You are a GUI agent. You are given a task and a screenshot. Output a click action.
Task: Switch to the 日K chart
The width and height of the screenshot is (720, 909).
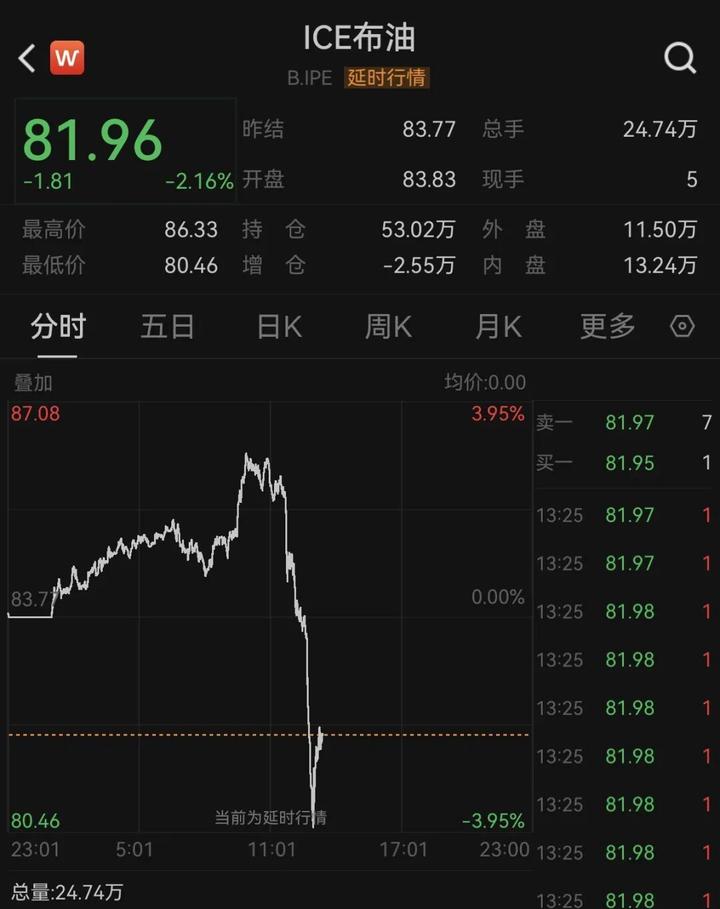[x=279, y=326]
